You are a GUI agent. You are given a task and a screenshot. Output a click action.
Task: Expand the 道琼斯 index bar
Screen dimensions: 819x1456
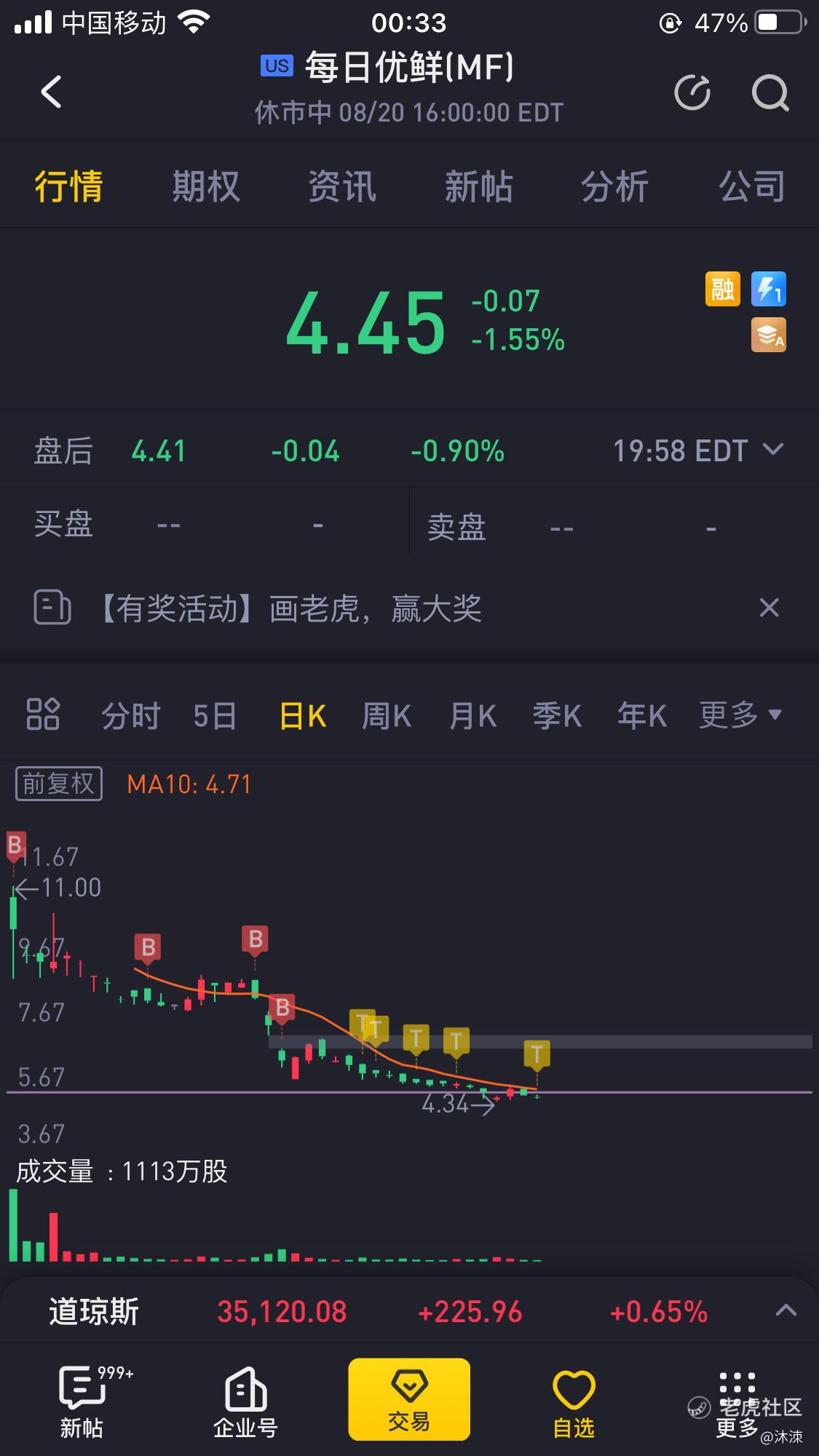(786, 1311)
